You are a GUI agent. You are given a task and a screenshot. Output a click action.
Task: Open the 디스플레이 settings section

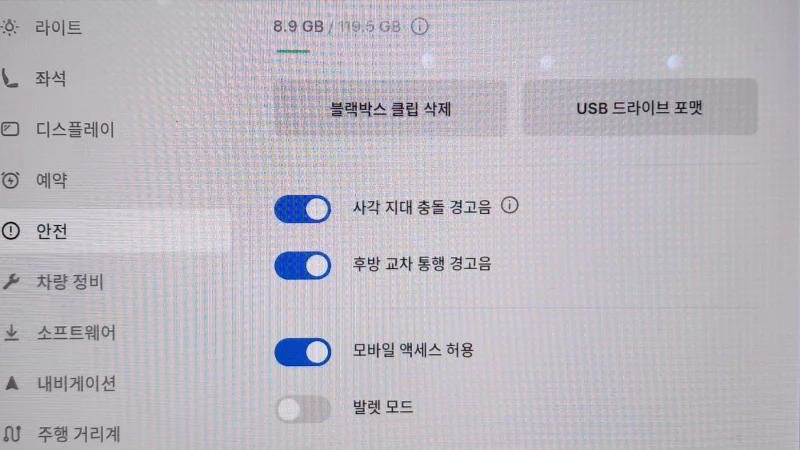[75, 129]
